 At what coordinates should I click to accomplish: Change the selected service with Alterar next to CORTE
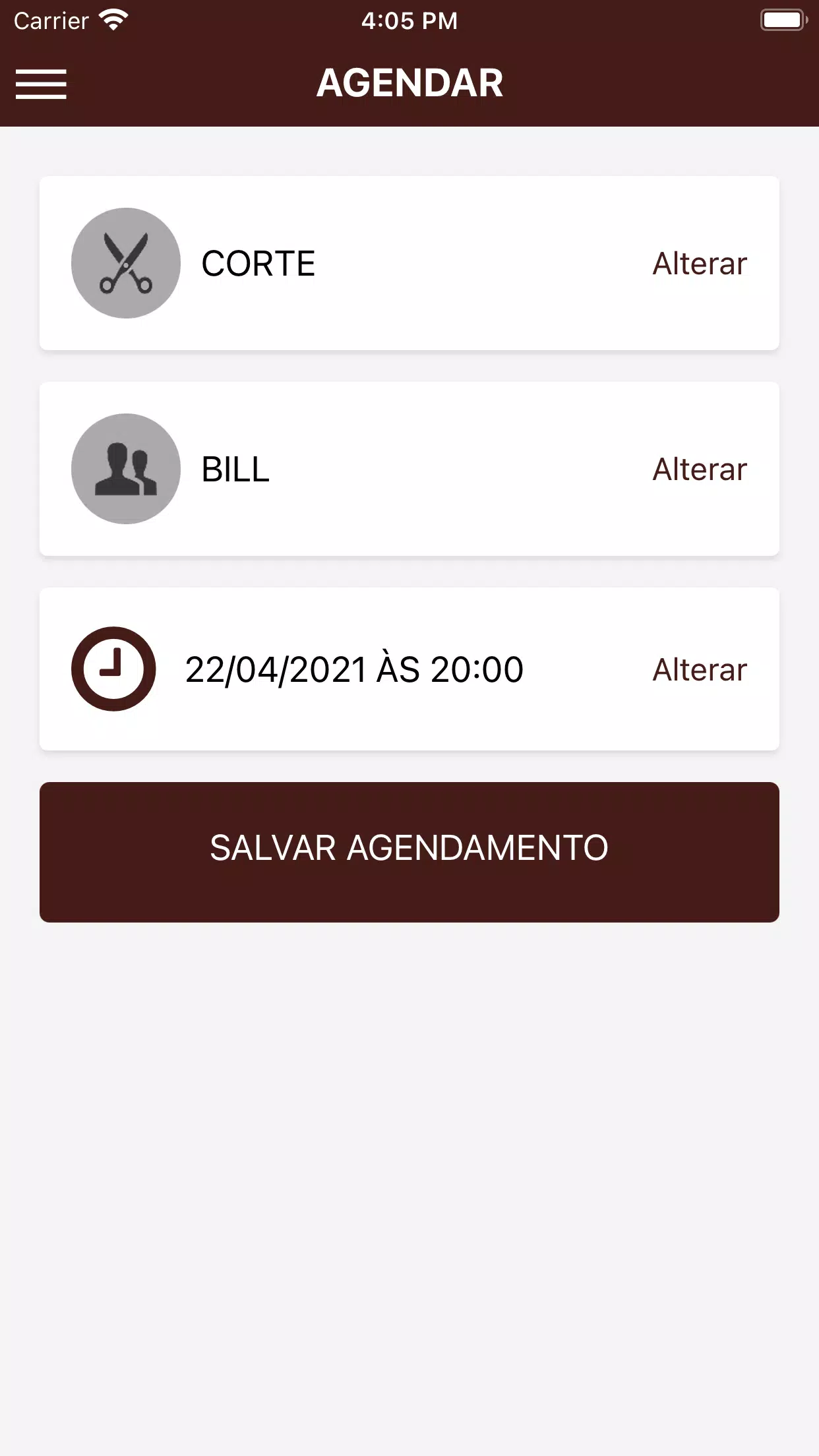pos(699,263)
